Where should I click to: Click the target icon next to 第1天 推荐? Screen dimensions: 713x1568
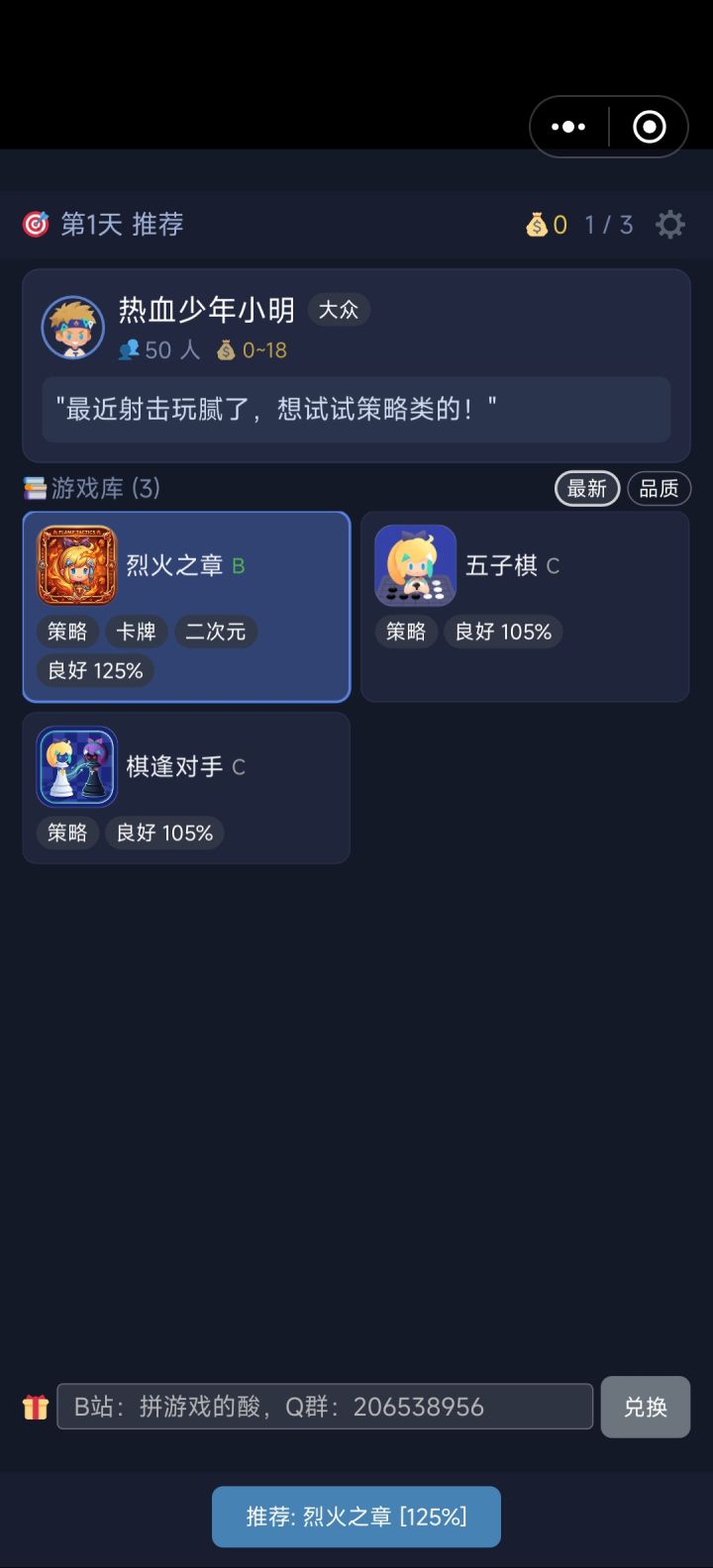pos(35,225)
